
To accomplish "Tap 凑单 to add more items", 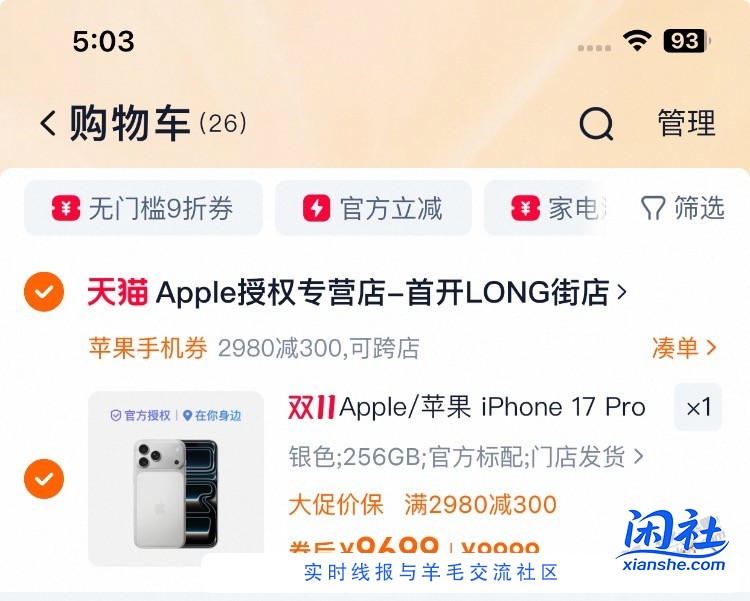I will 684,348.
